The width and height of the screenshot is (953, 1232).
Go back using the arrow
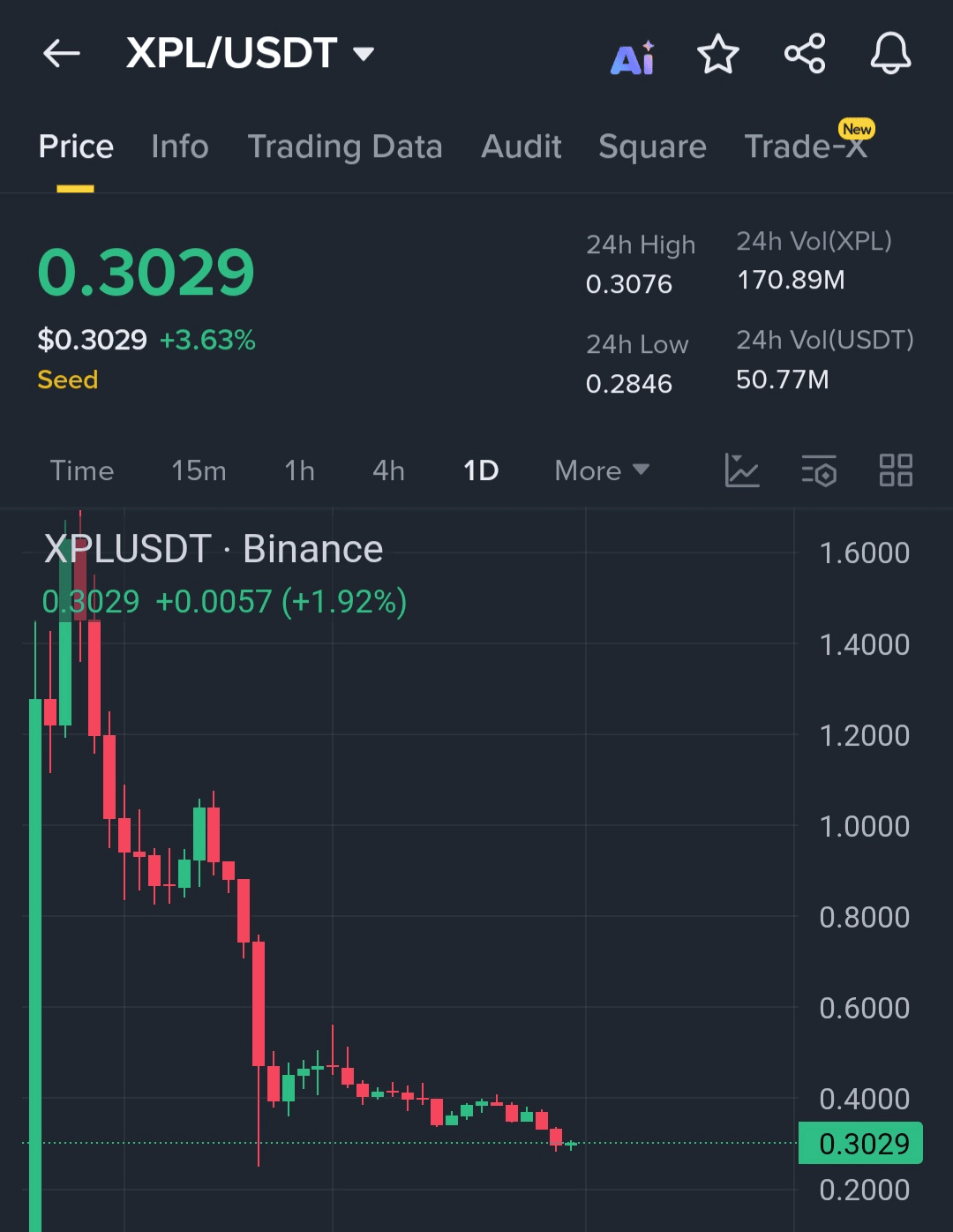pos(62,54)
